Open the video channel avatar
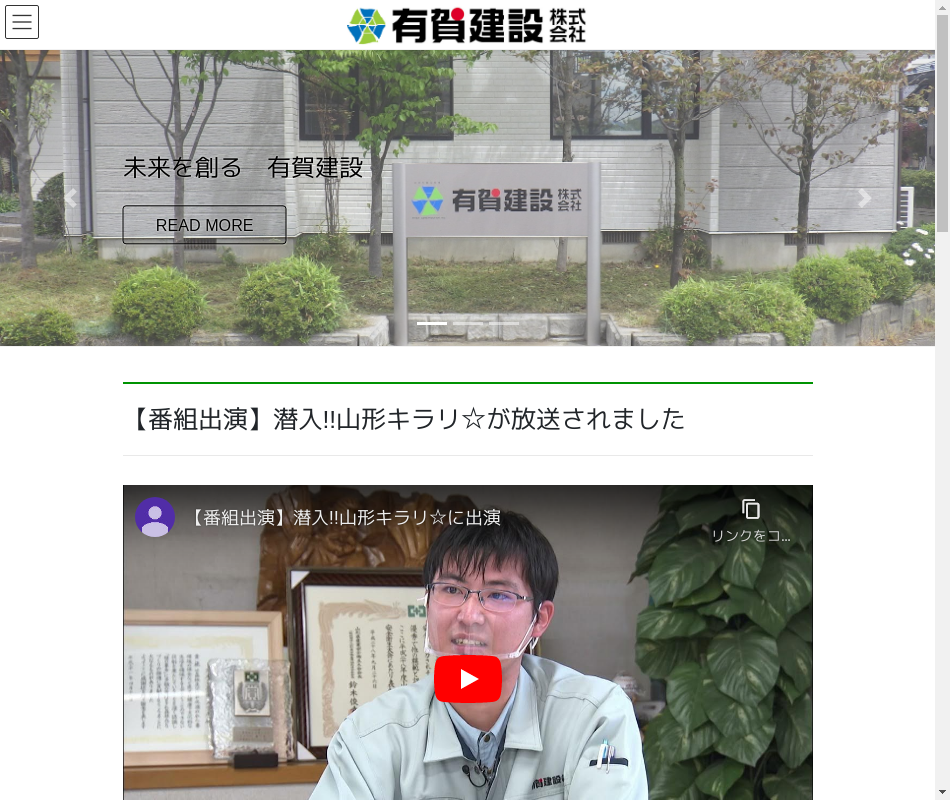The image size is (950, 800). pyautogui.click(x=155, y=517)
